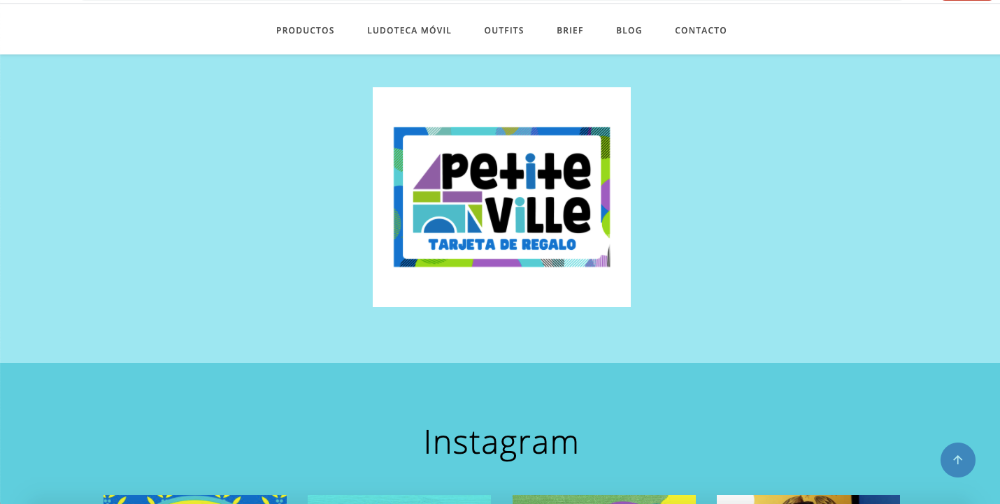Open the Outfits section
Screen dimensions: 1000x504
[504, 30]
